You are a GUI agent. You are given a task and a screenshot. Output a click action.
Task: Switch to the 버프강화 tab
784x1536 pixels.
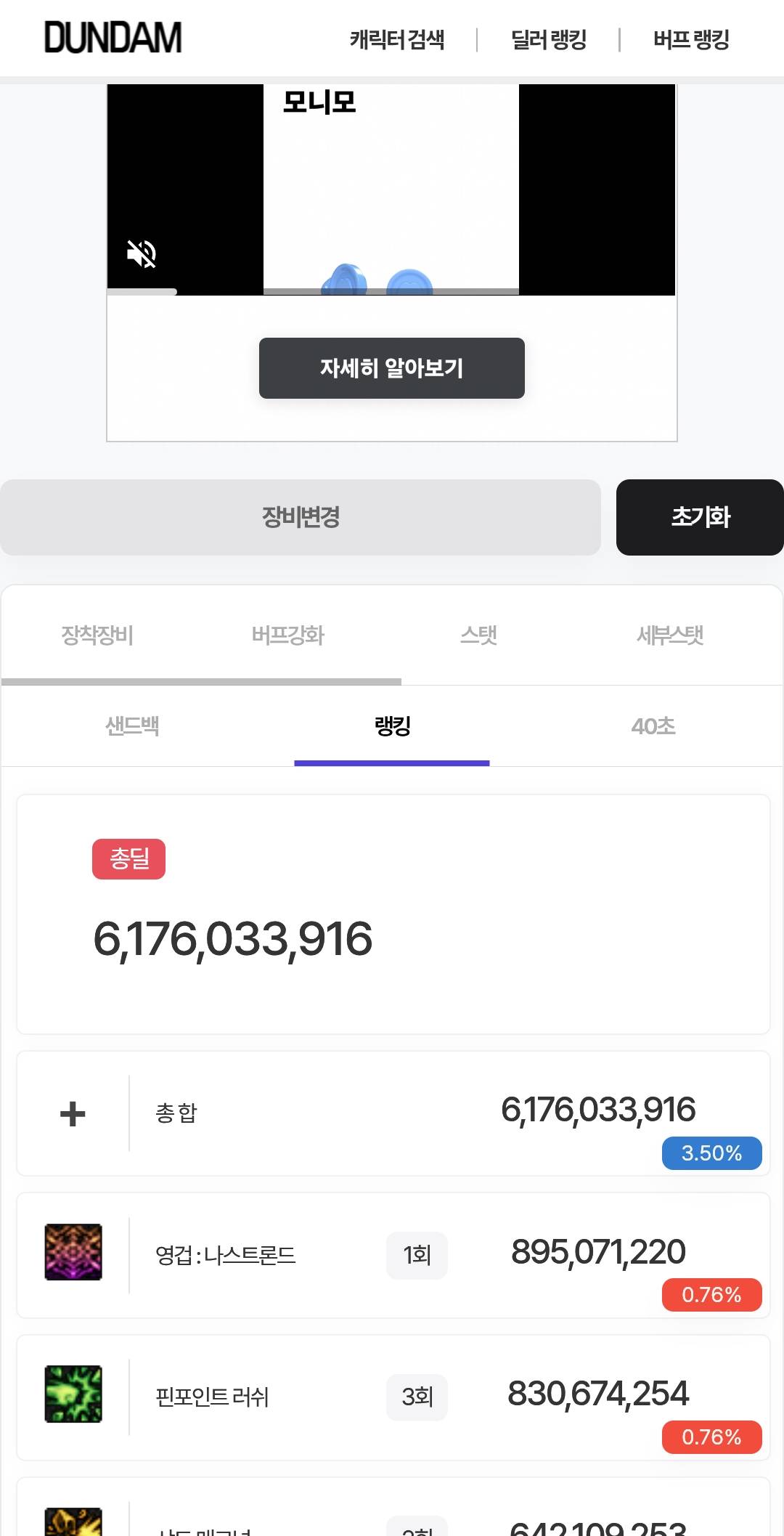(287, 635)
